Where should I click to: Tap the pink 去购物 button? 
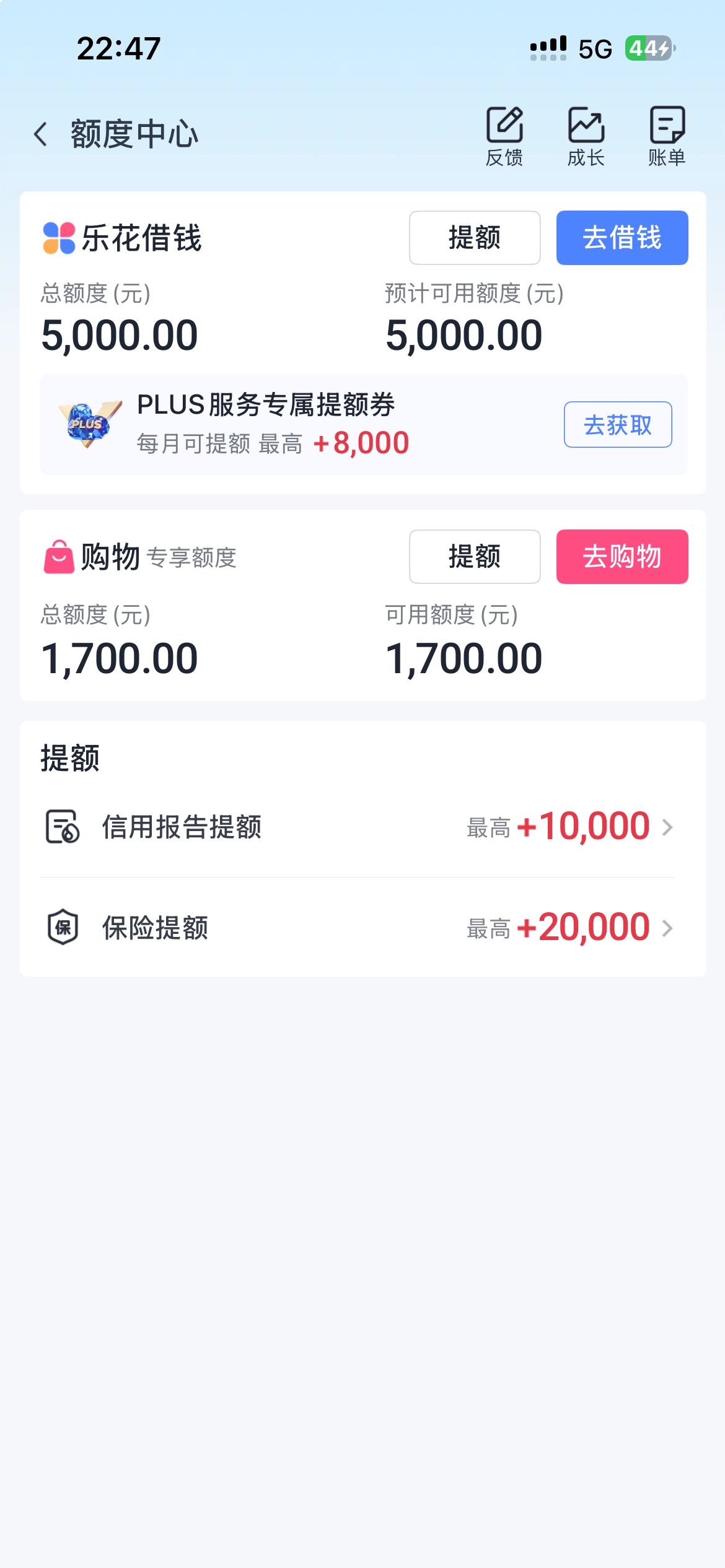pyautogui.click(x=622, y=557)
